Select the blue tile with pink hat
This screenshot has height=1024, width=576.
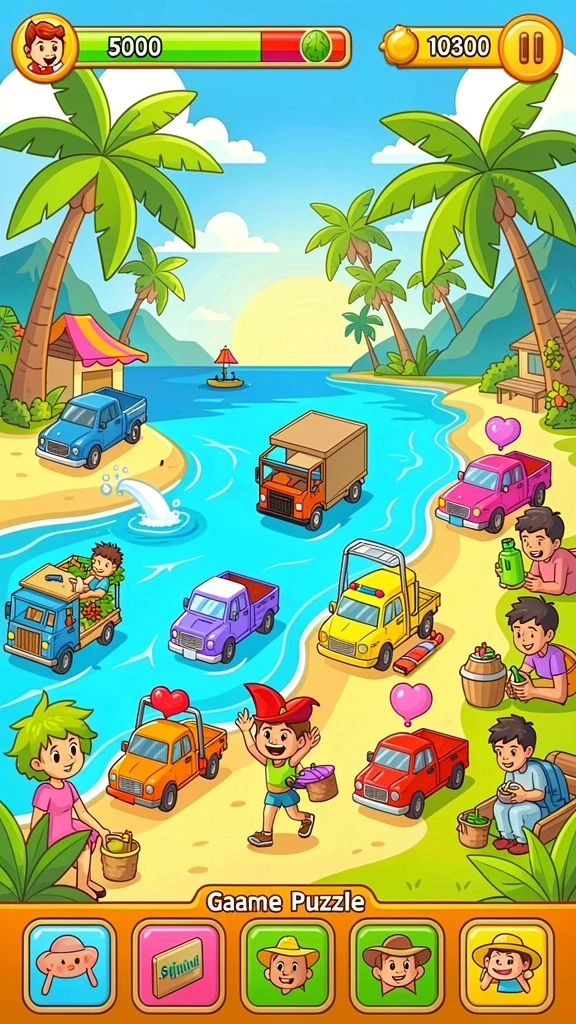(x=69, y=966)
